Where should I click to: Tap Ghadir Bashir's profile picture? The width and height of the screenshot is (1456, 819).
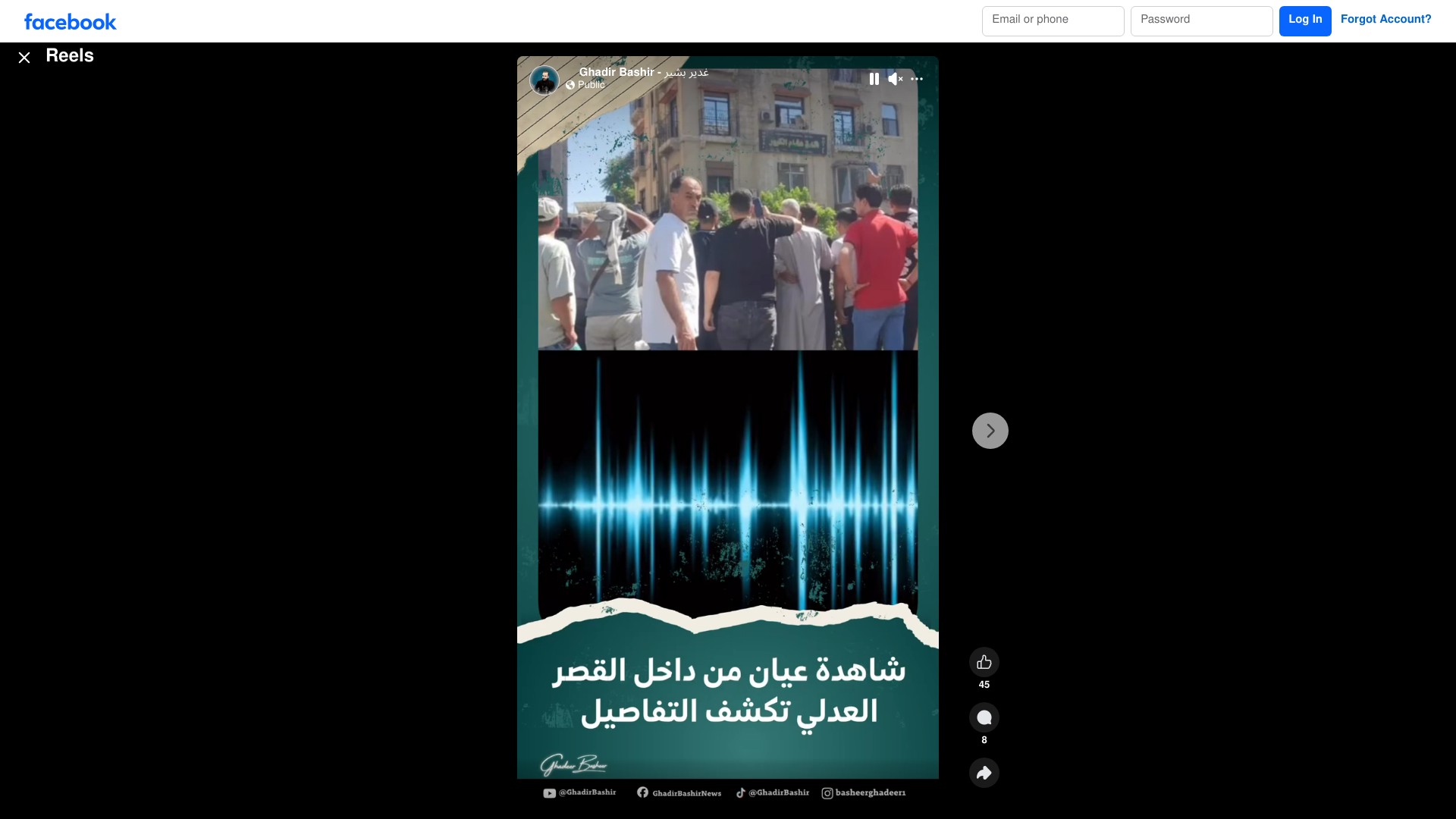pyautogui.click(x=544, y=80)
